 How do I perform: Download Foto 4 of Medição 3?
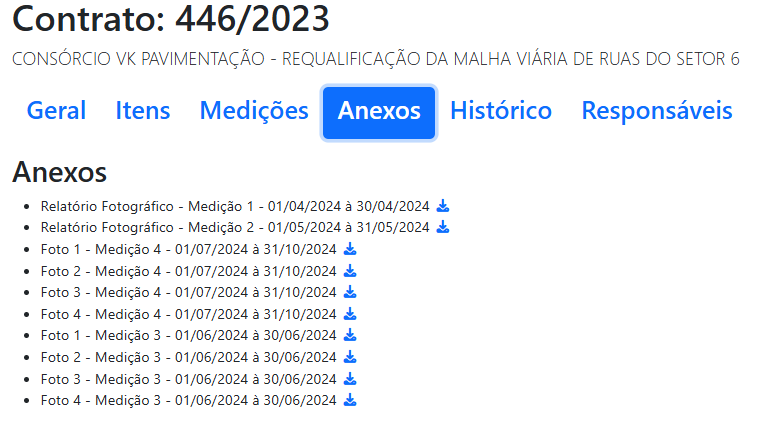coord(350,400)
